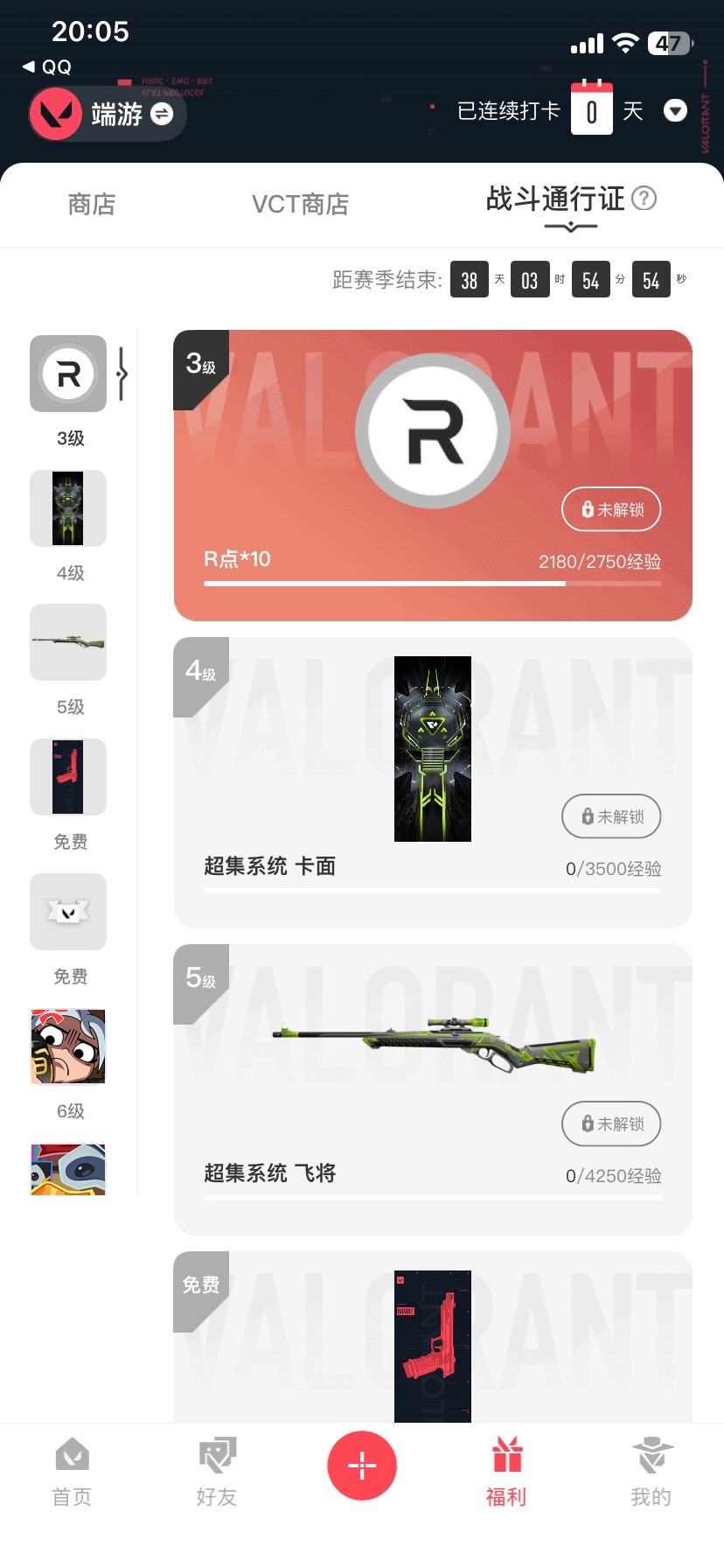Click the 2180/2750经验 progress bar
724x1568 pixels.
click(x=433, y=582)
